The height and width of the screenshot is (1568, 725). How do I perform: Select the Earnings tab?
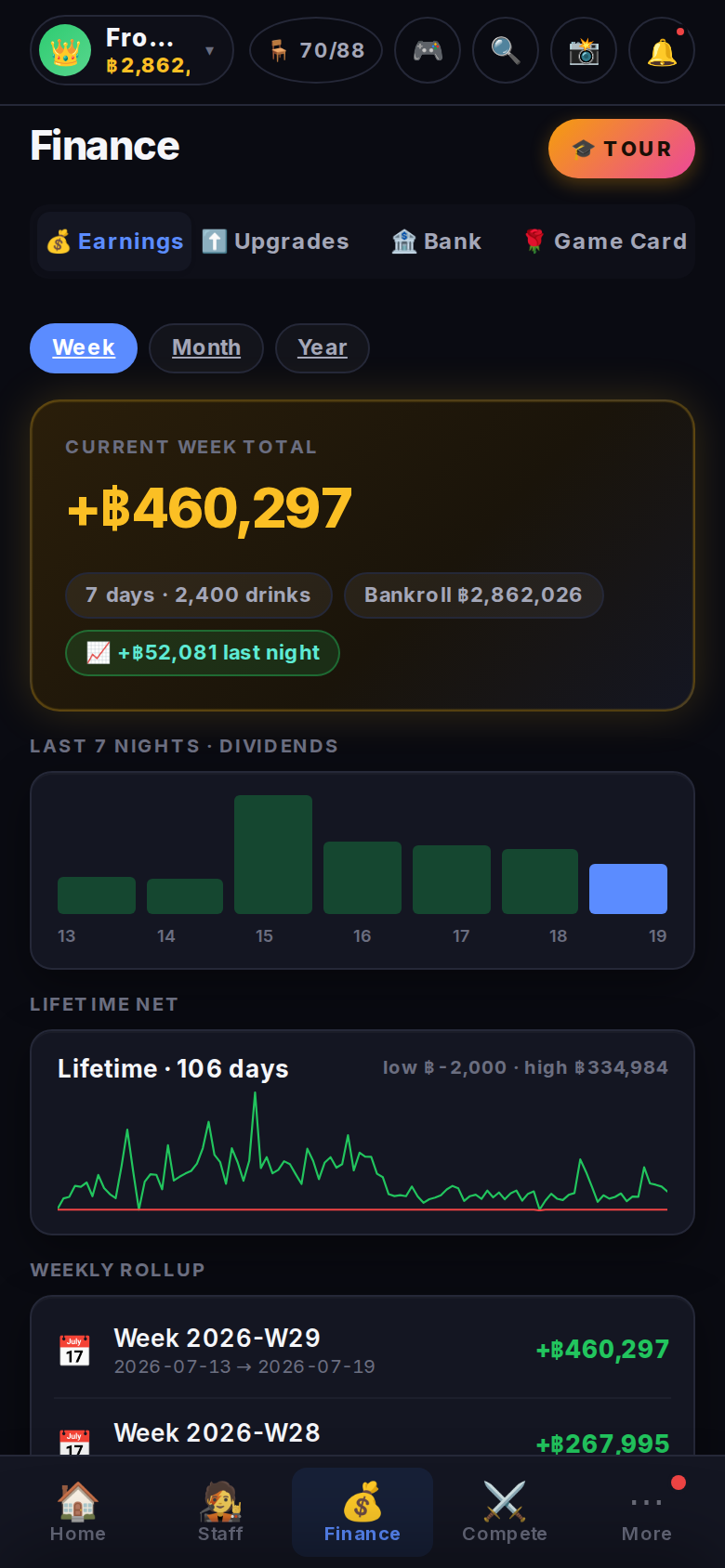tap(114, 242)
